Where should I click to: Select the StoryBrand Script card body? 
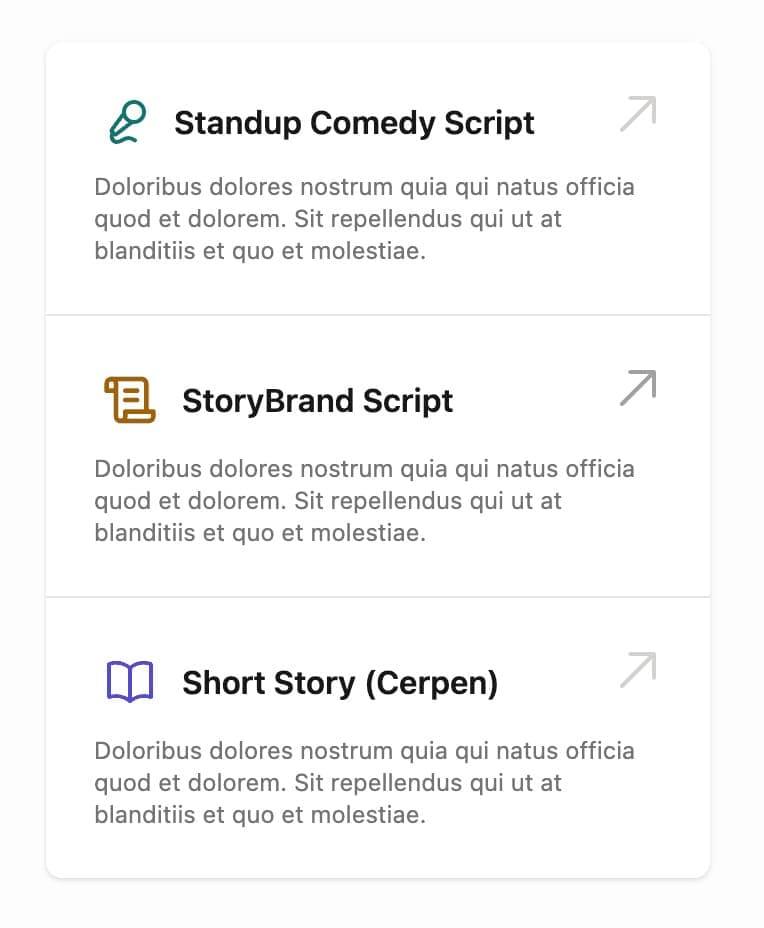click(x=380, y=455)
